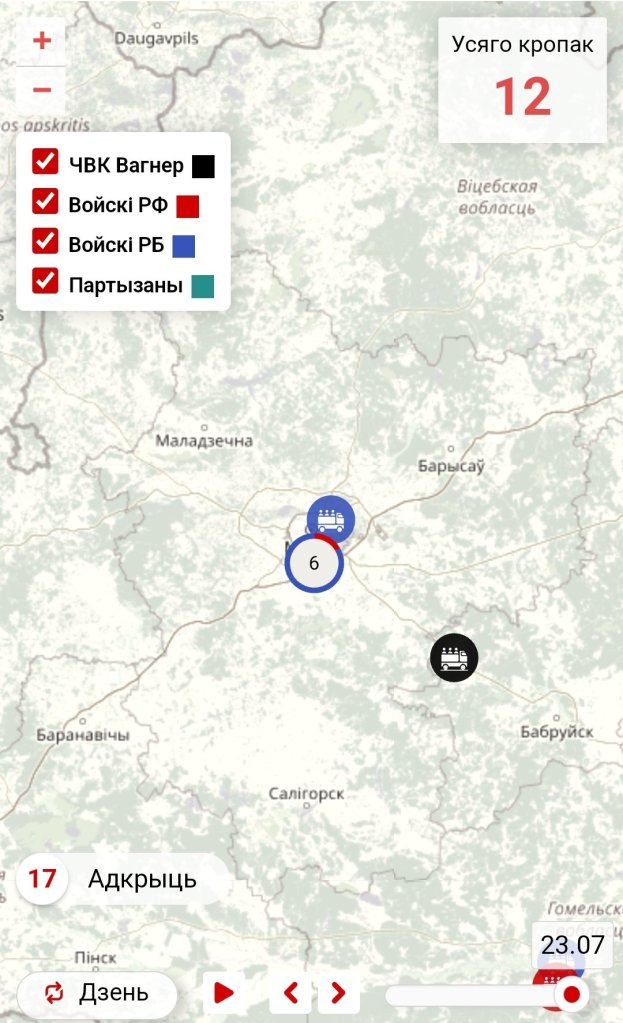Toggle the Войскі РФ checkbox

point(45,203)
